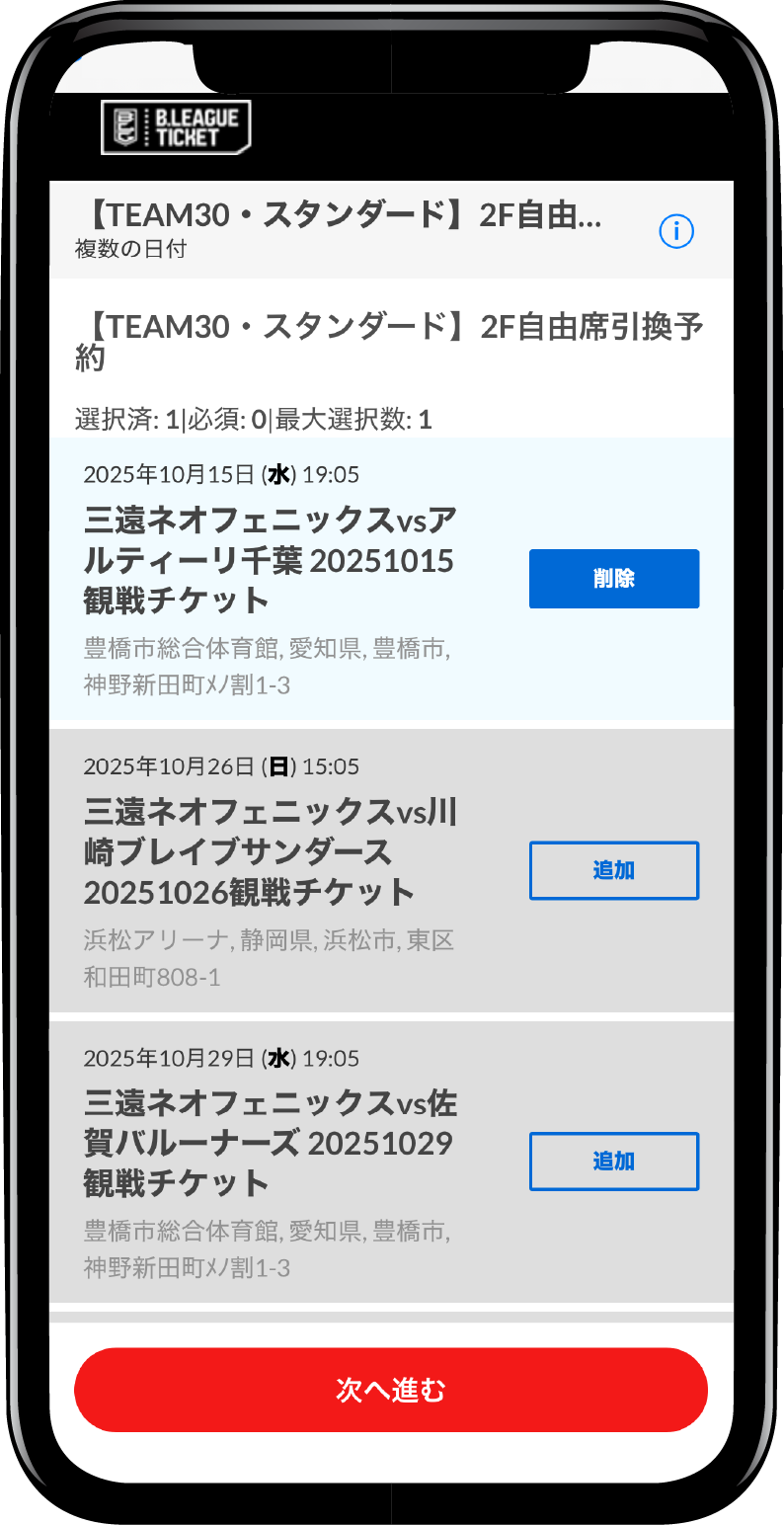Add the 川崎ブレイブサンダース 20251026 game
Viewport: 784px width, 1525px height.
(x=613, y=870)
